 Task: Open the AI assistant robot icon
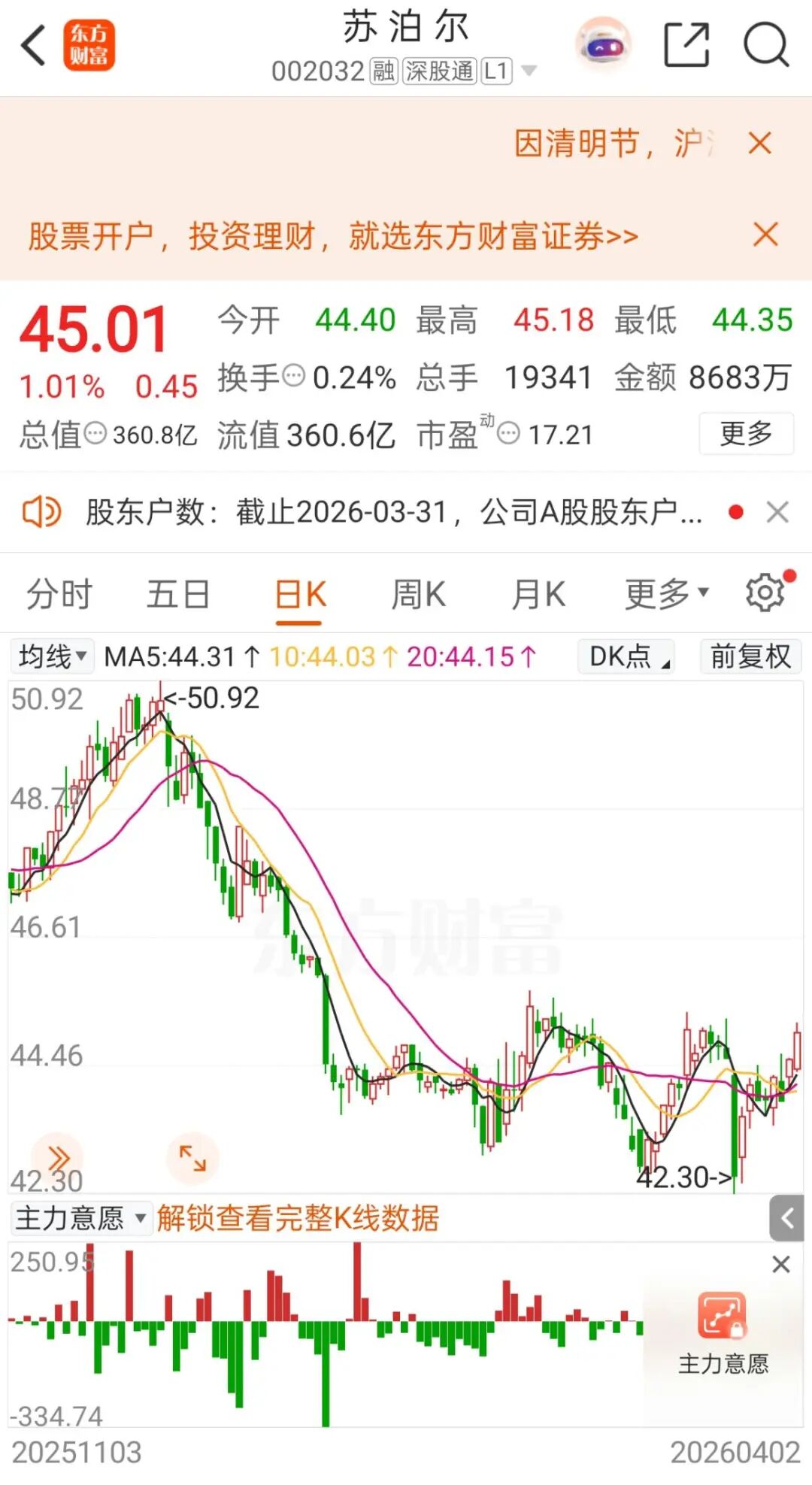click(x=604, y=46)
